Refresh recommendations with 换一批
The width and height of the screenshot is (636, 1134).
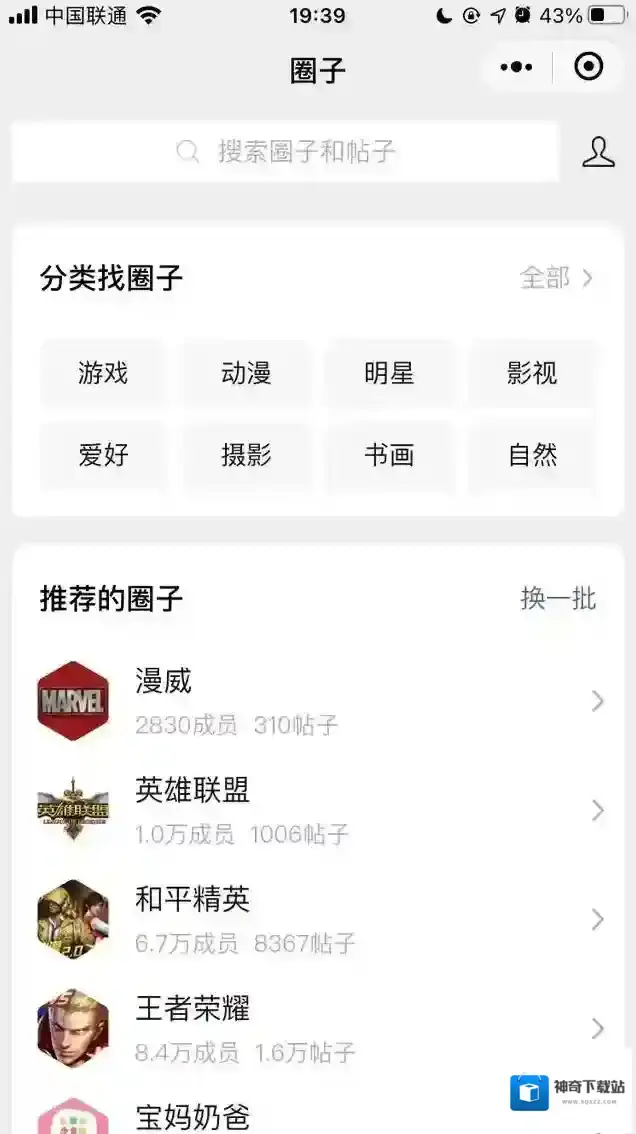pyautogui.click(x=558, y=599)
